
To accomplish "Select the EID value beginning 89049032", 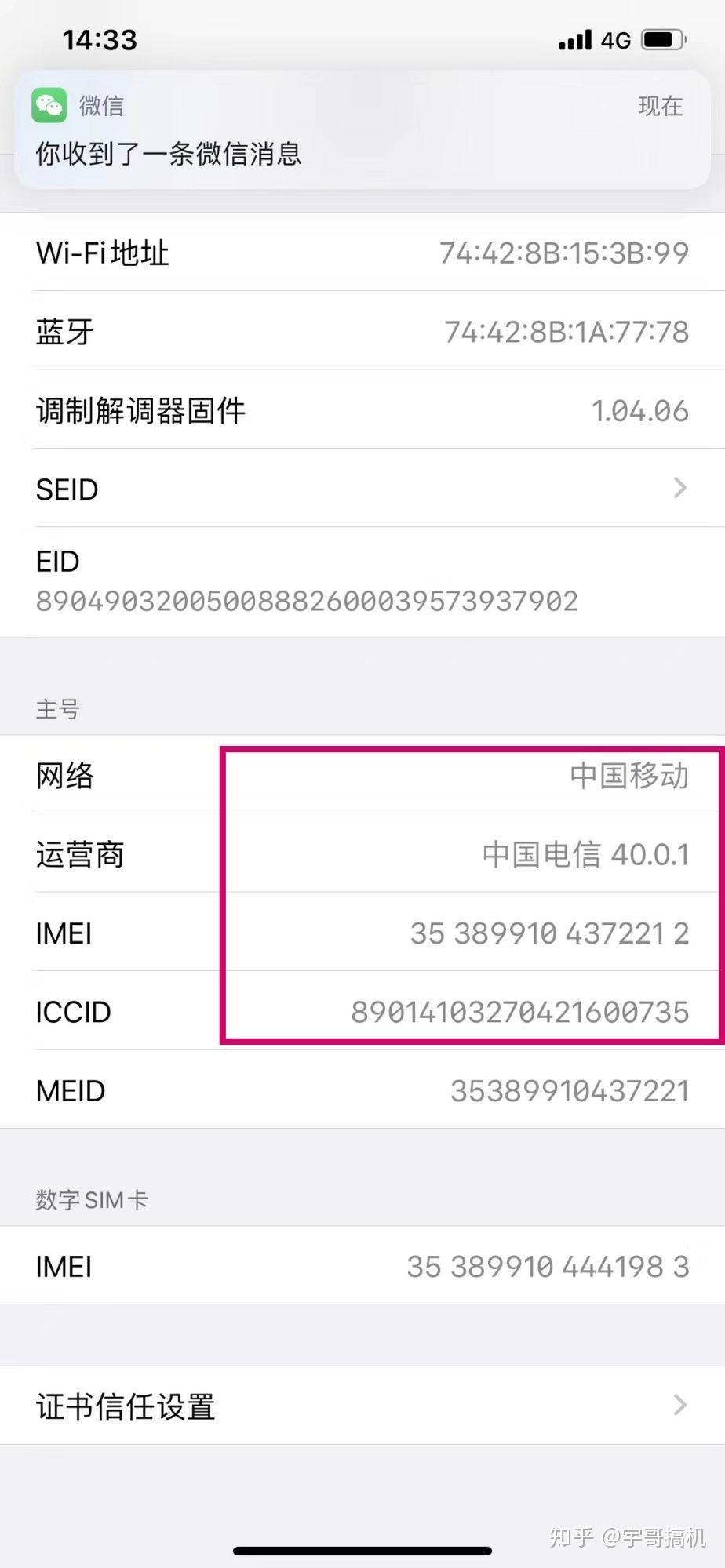I will (x=306, y=600).
